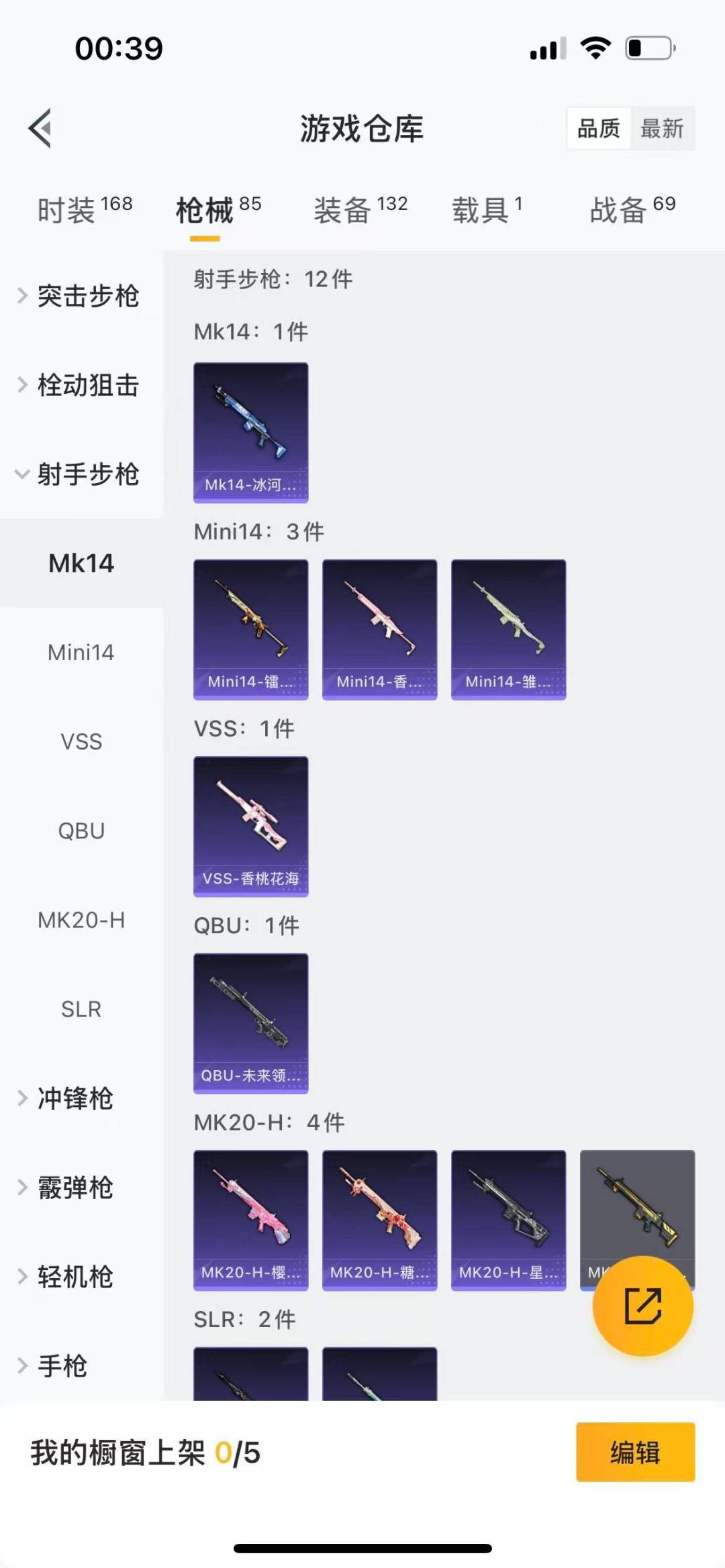Switch to the 载具 tab
The image size is (725, 1568).
click(x=487, y=210)
